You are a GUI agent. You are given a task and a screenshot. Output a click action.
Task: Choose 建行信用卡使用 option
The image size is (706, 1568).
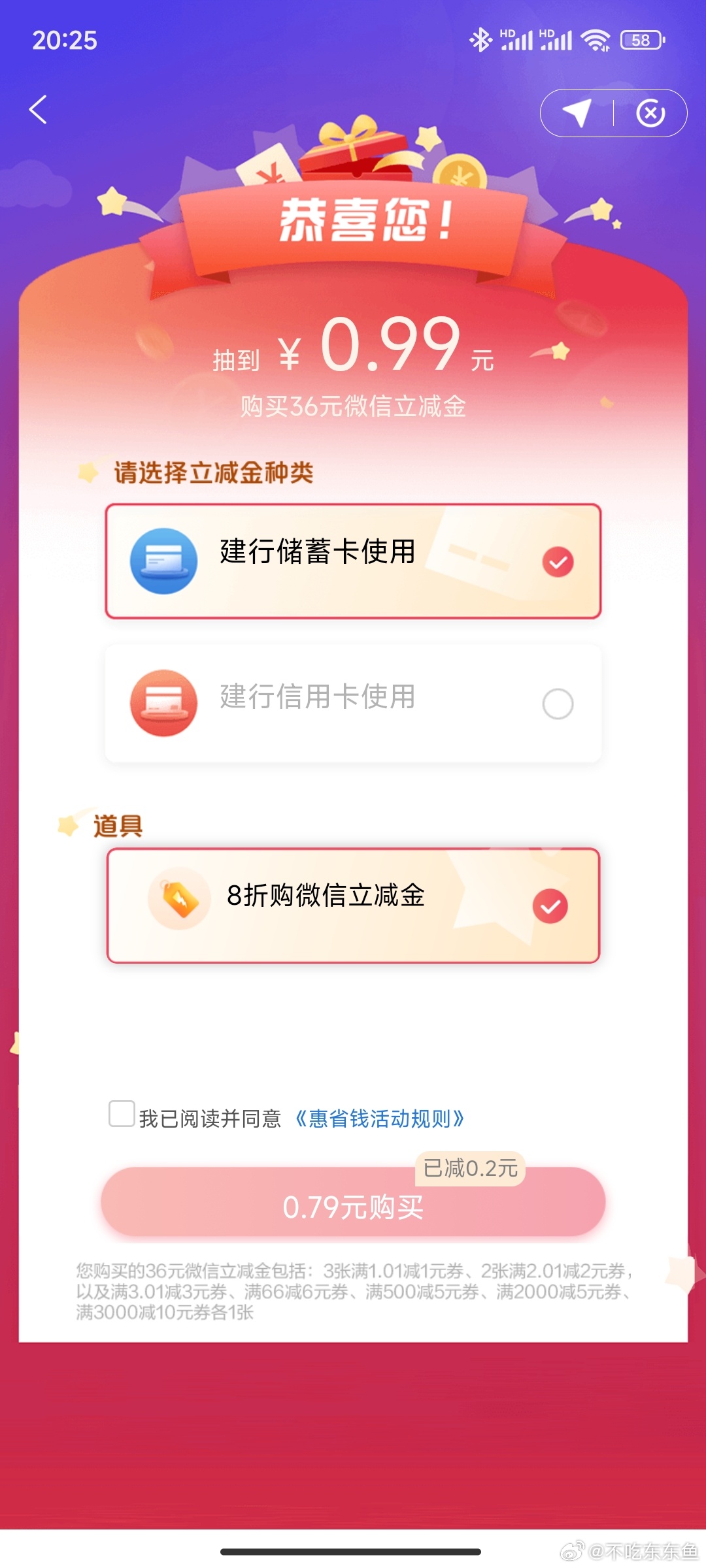[x=353, y=703]
